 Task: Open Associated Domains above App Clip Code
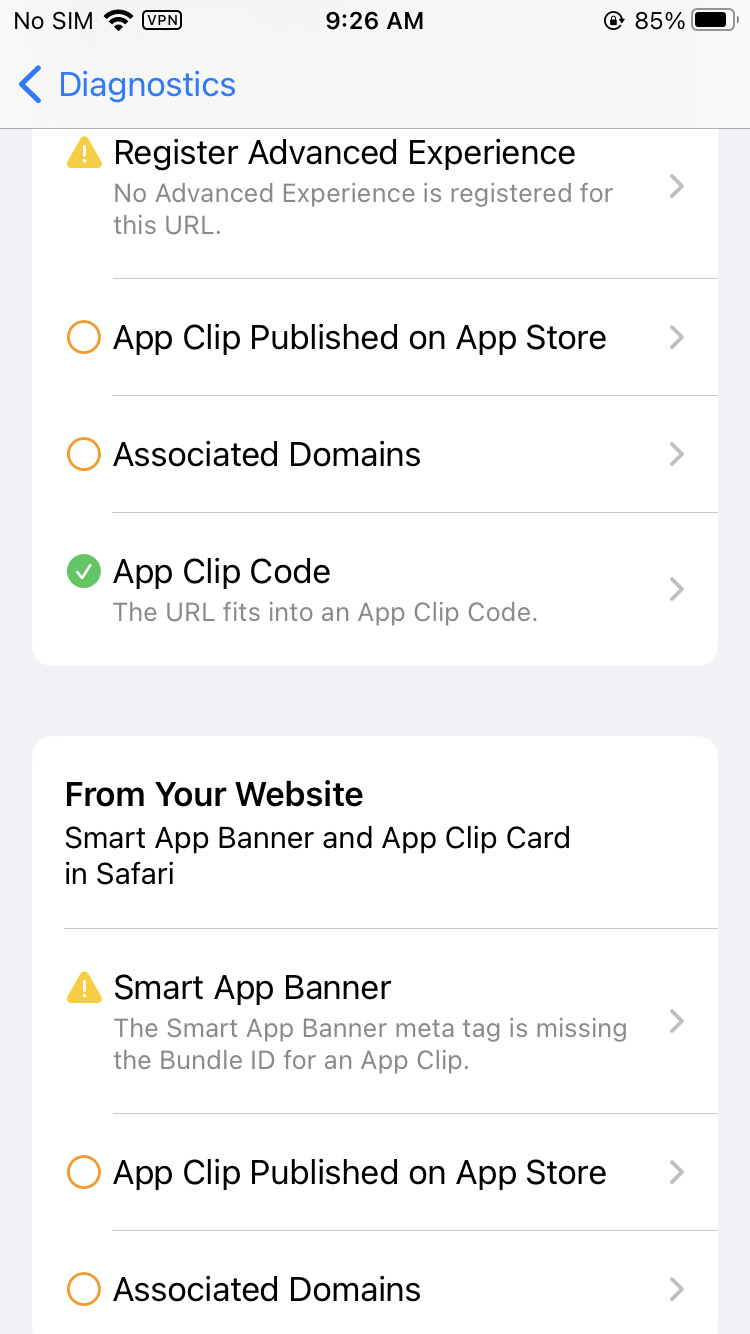point(375,455)
